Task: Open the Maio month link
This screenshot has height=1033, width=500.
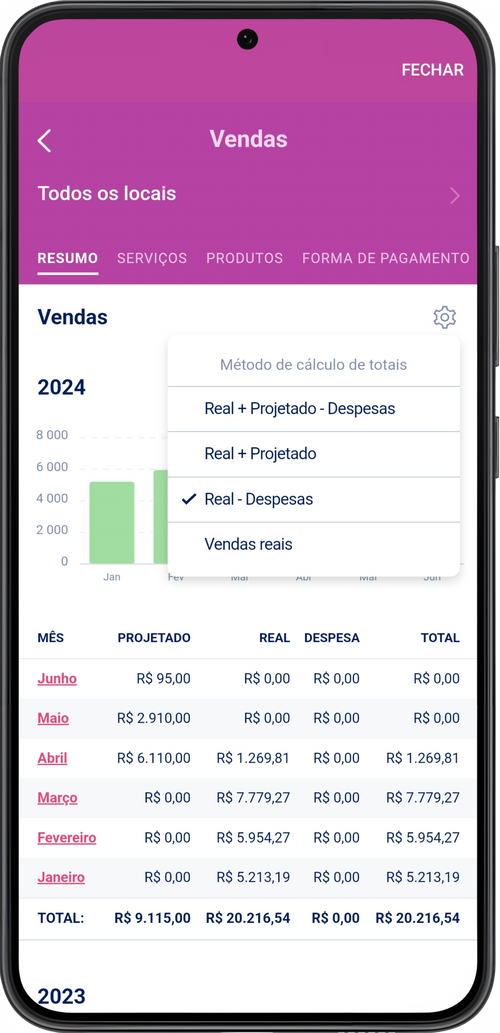Action: coord(53,718)
